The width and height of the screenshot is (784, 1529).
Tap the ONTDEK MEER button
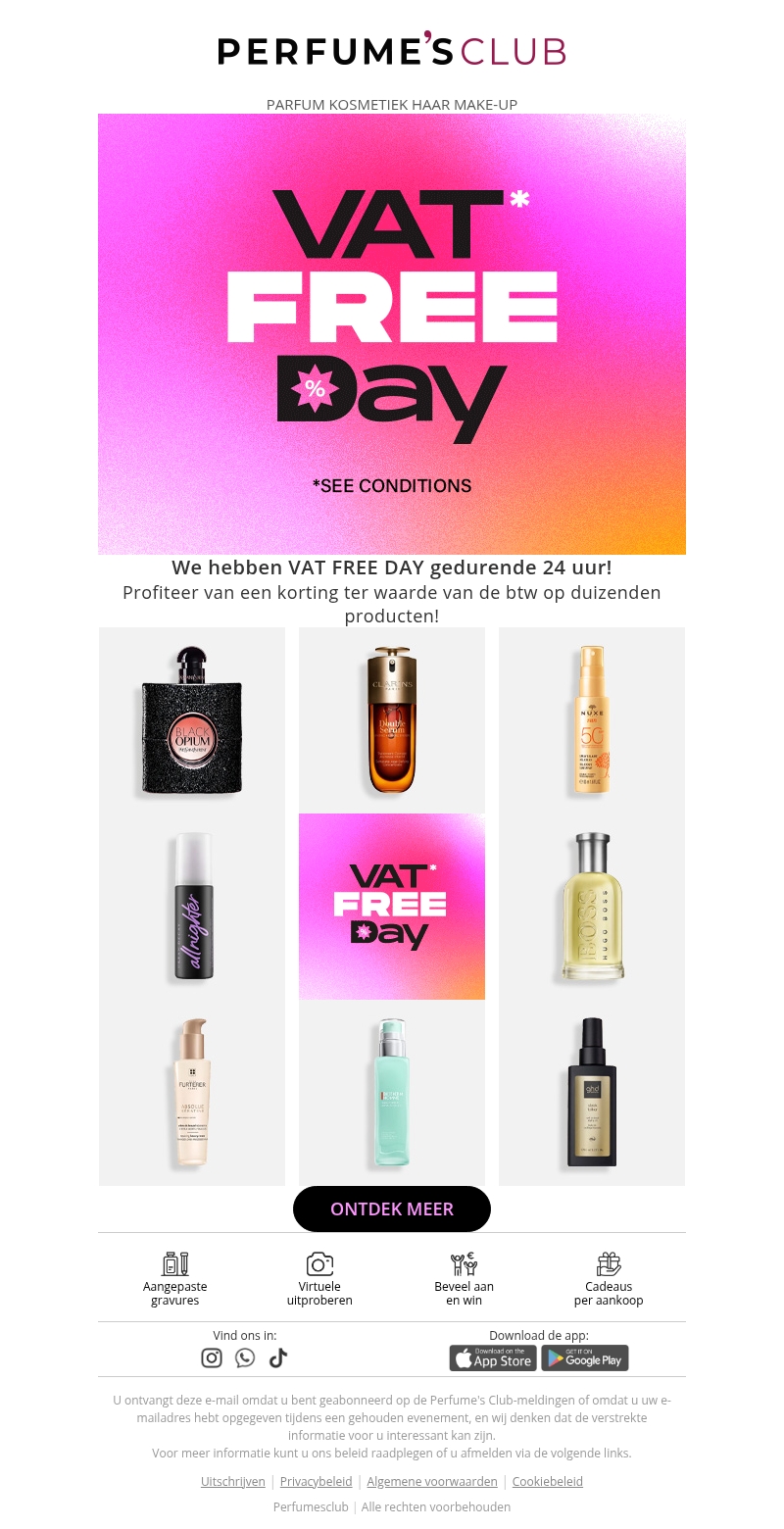[392, 1208]
